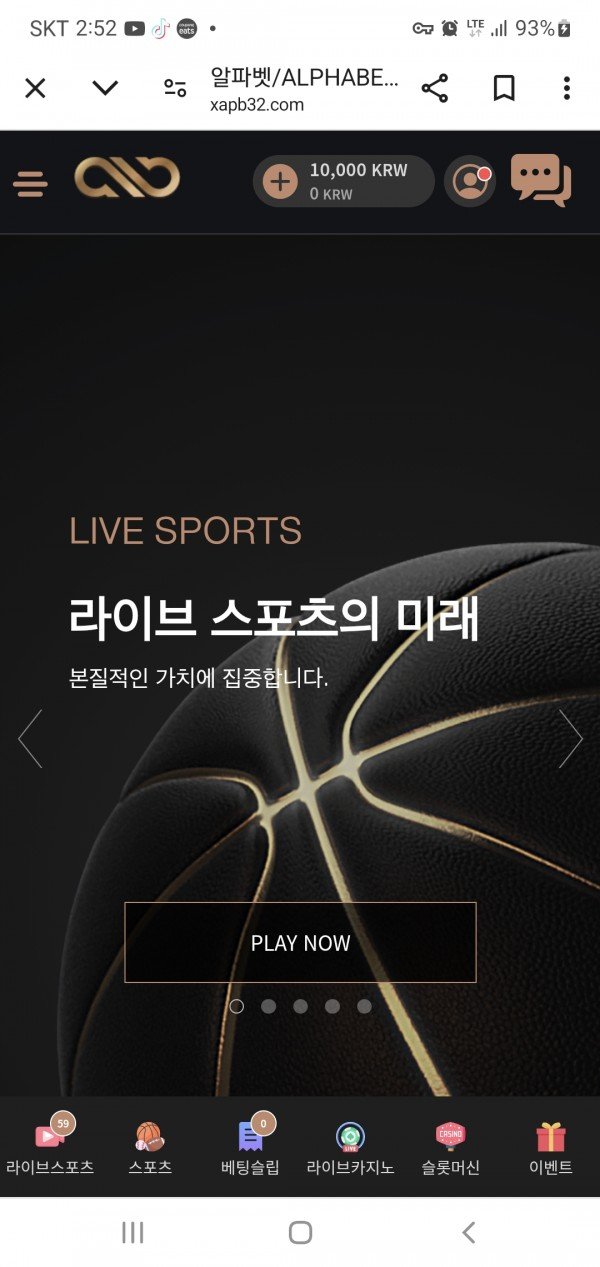
Task: Show the next banner slide
Action: (x=570, y=739)
